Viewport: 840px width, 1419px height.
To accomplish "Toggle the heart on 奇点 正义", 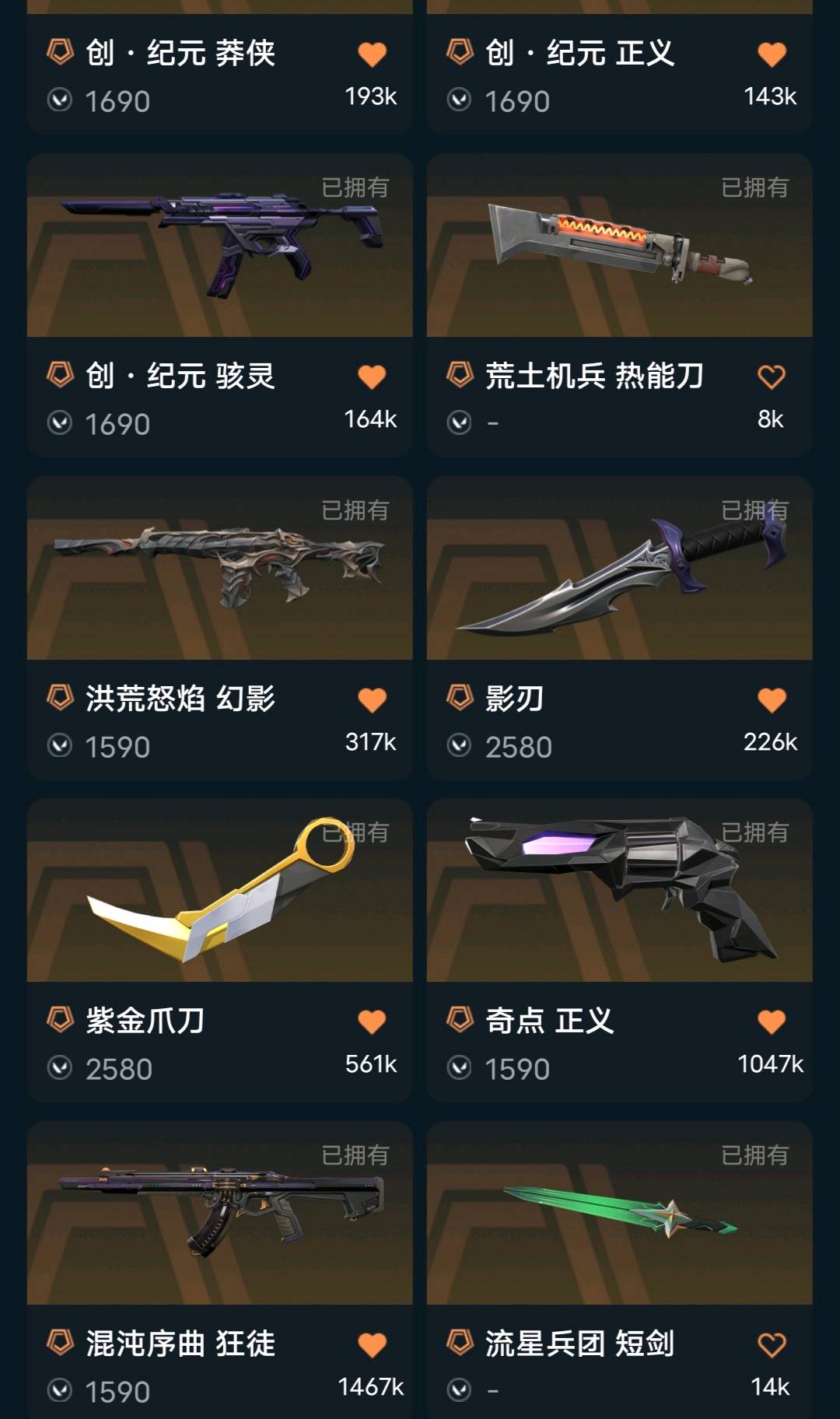I will pos(772,1022).
